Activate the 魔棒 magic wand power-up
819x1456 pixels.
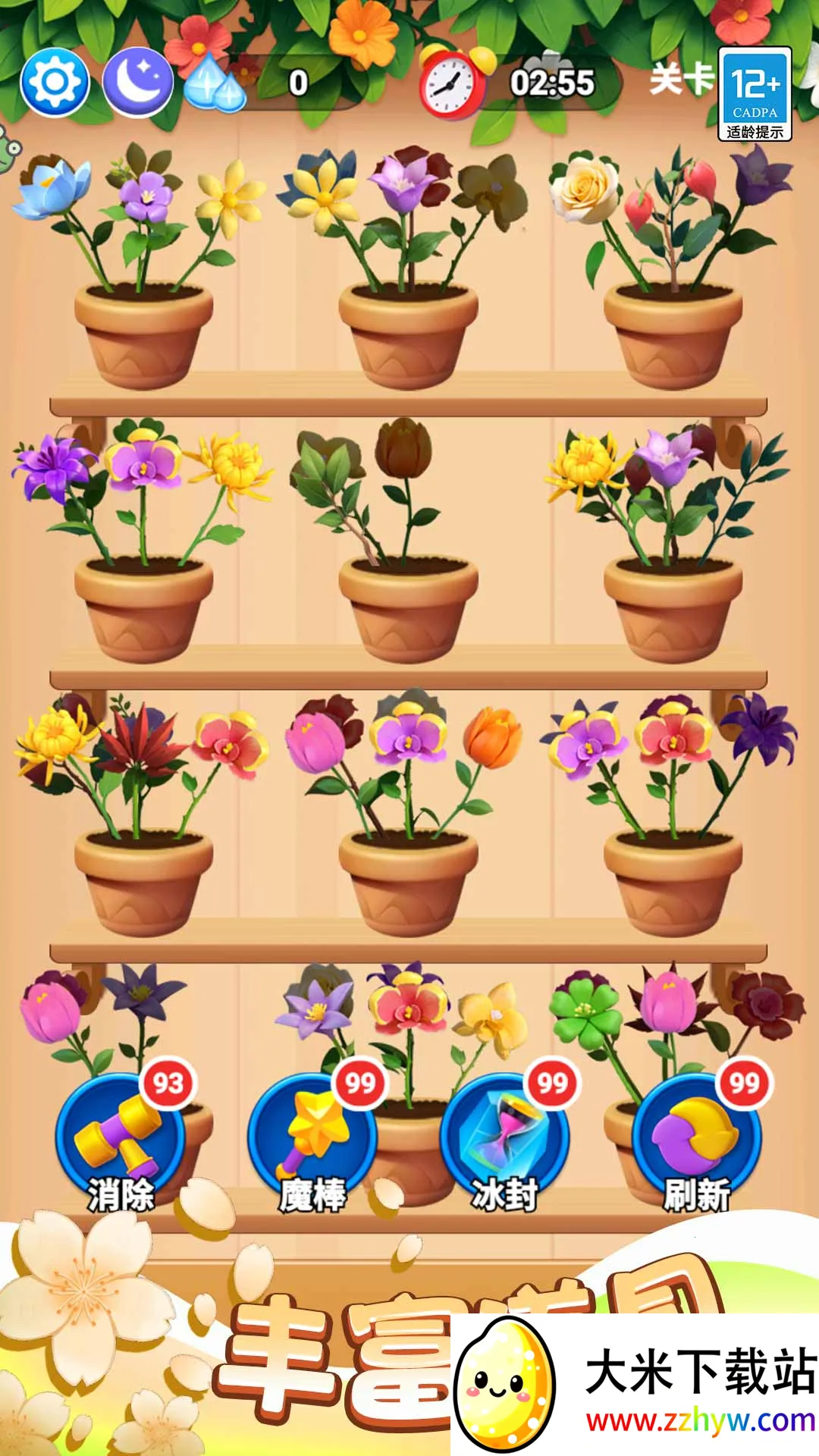[x=313, y=1137]
